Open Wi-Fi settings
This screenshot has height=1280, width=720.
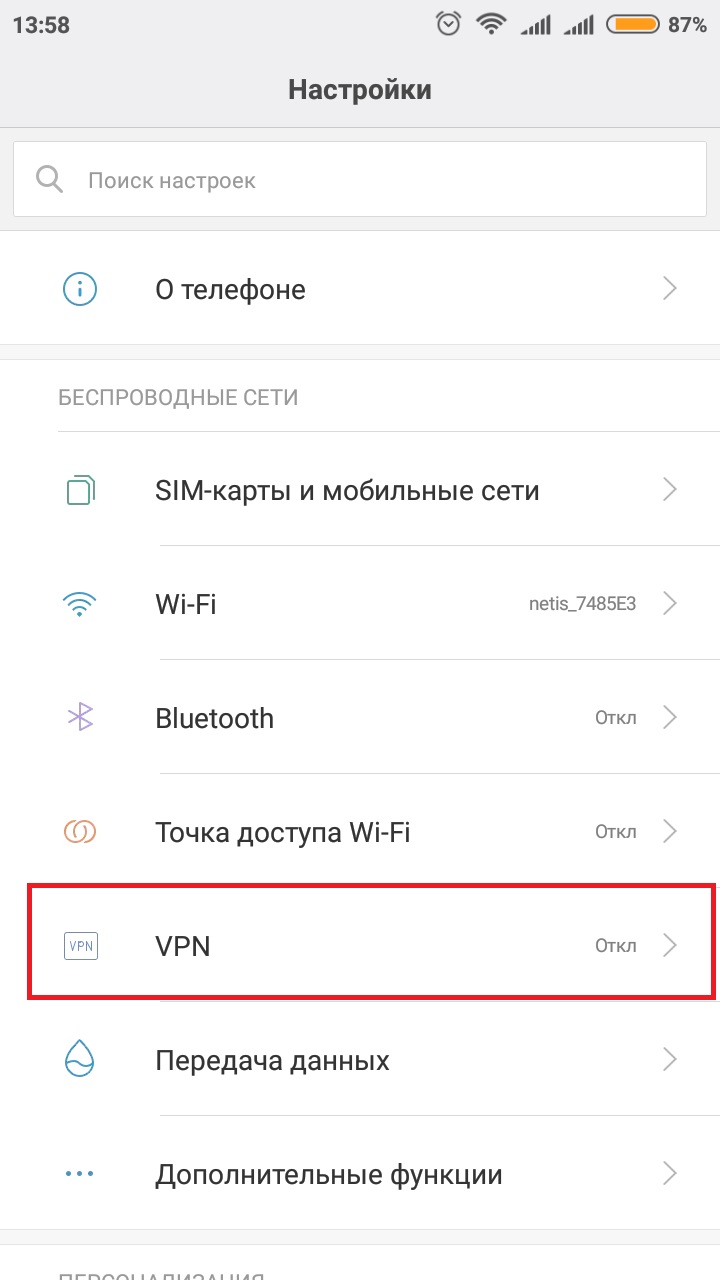pyautogui.click(x=360, y=604)
